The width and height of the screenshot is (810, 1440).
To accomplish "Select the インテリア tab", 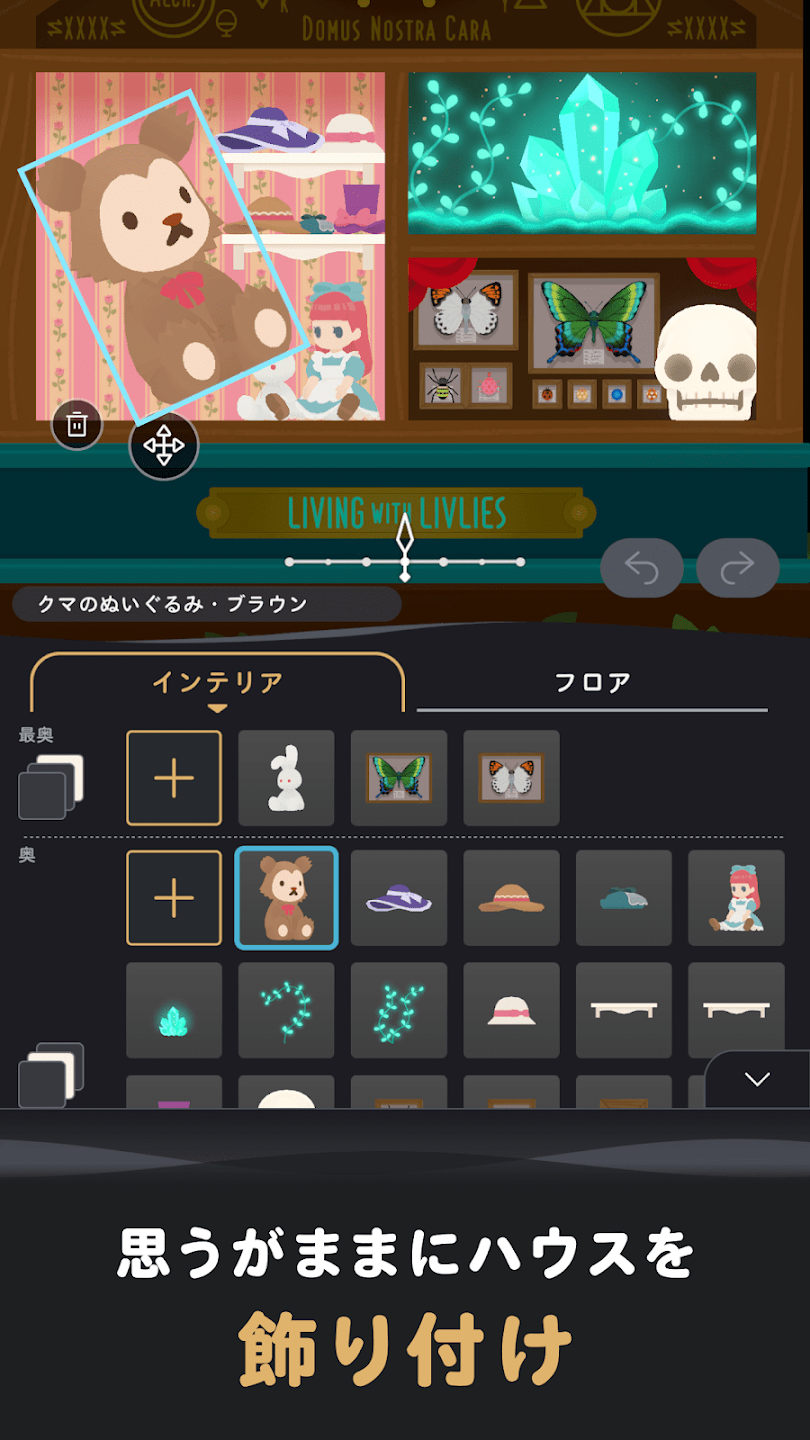I will [217, 683].
